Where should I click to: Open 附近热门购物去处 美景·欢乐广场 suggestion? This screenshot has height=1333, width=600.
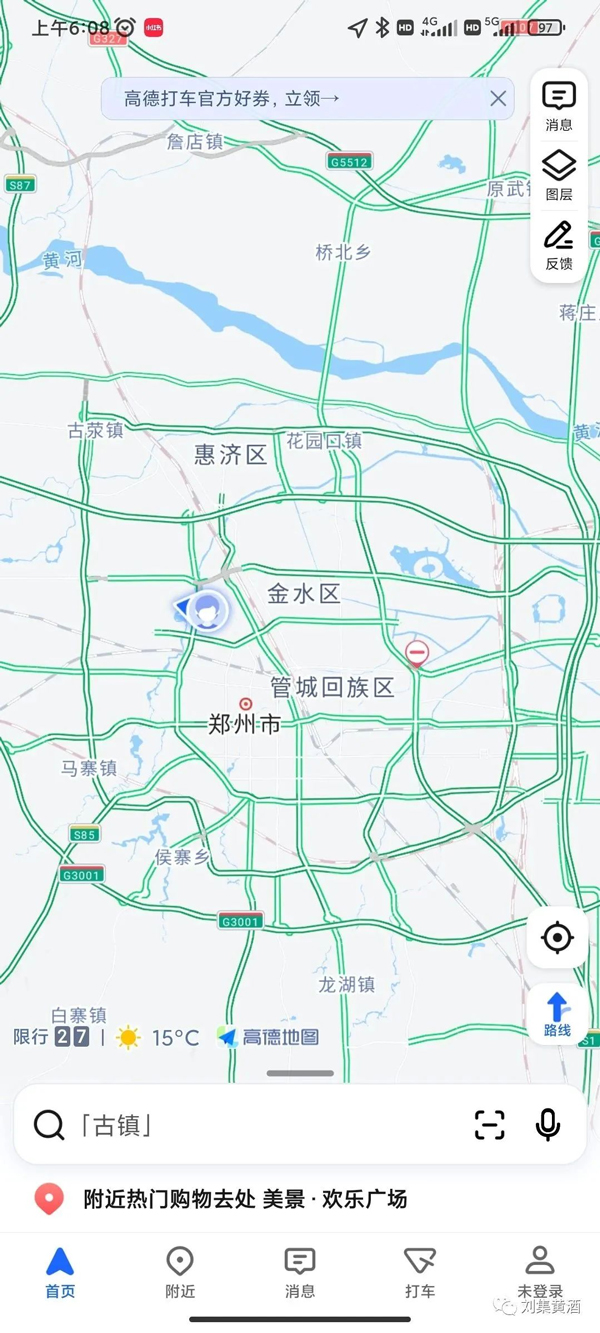click(x=245, y=1199)
